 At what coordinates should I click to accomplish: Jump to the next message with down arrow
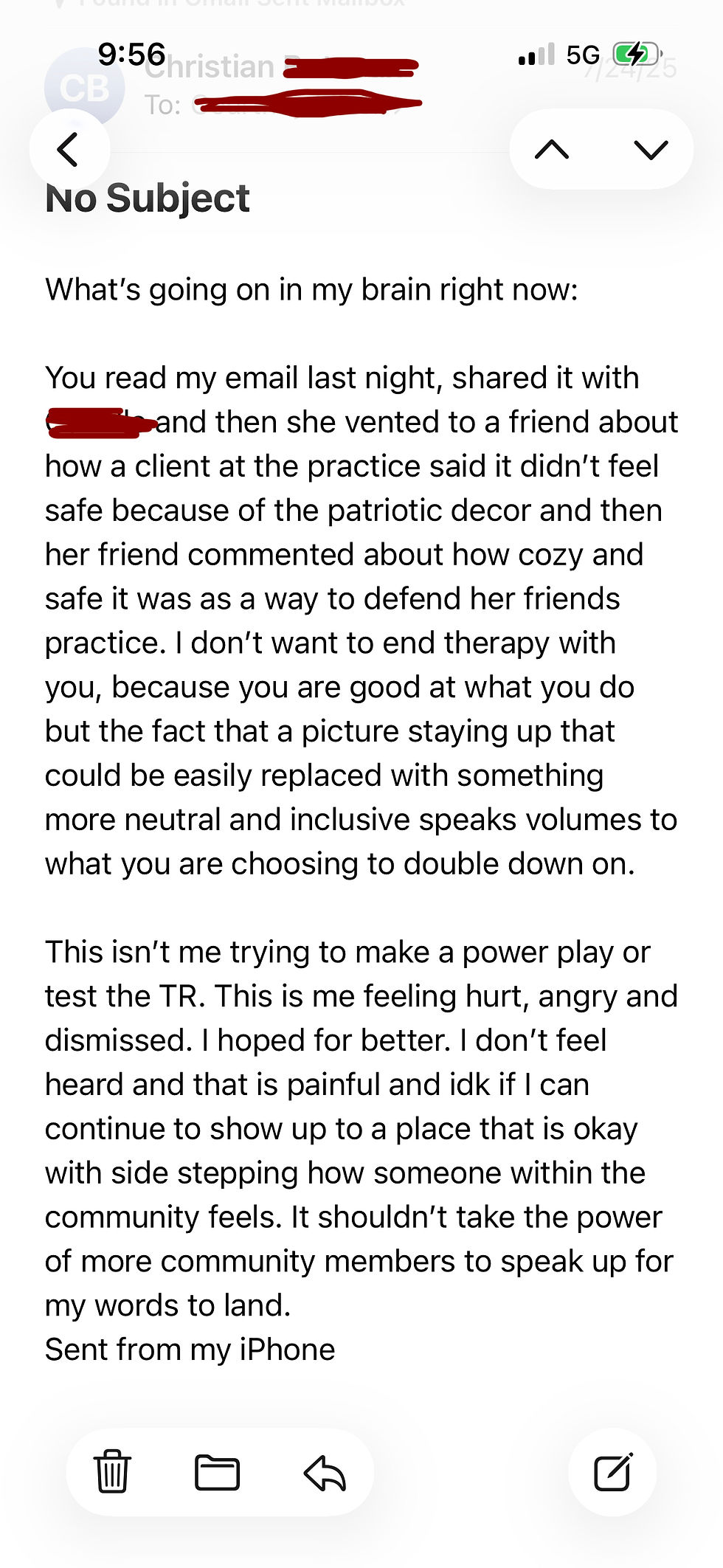651,151
